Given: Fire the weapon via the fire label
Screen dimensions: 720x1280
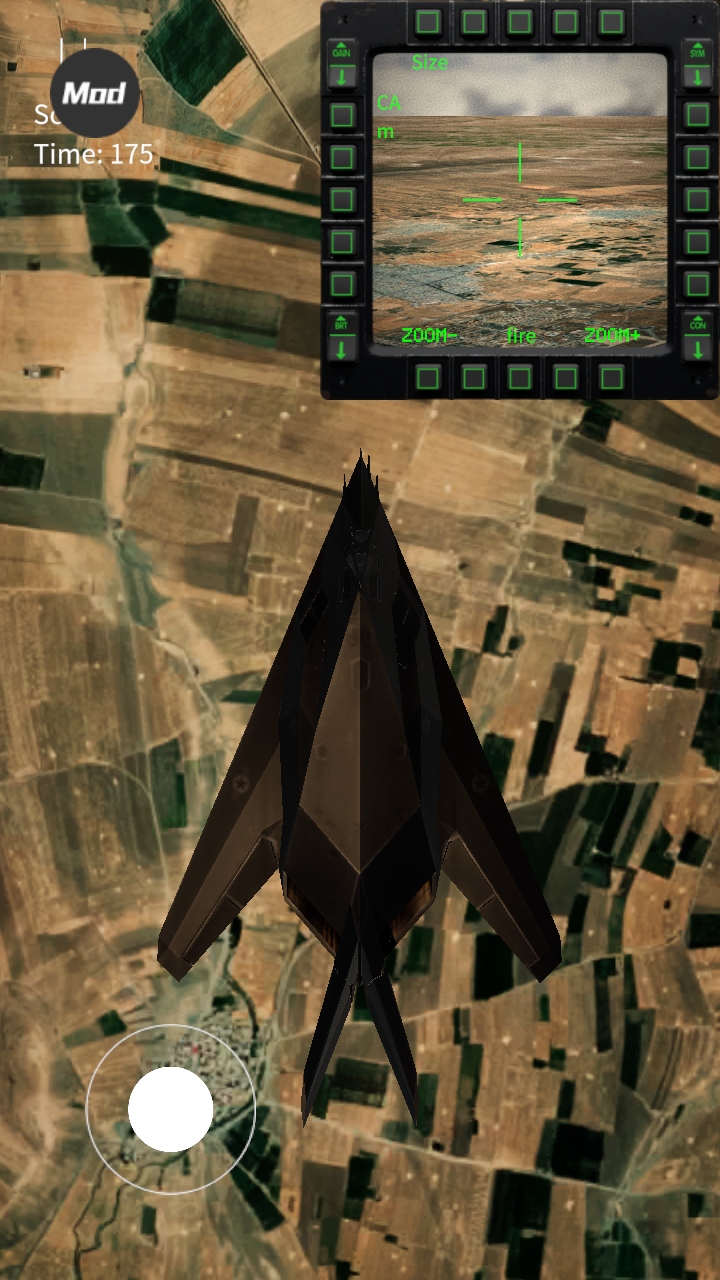Looking at the screenshot, I should pyautogui.click(x=521, y=336).
